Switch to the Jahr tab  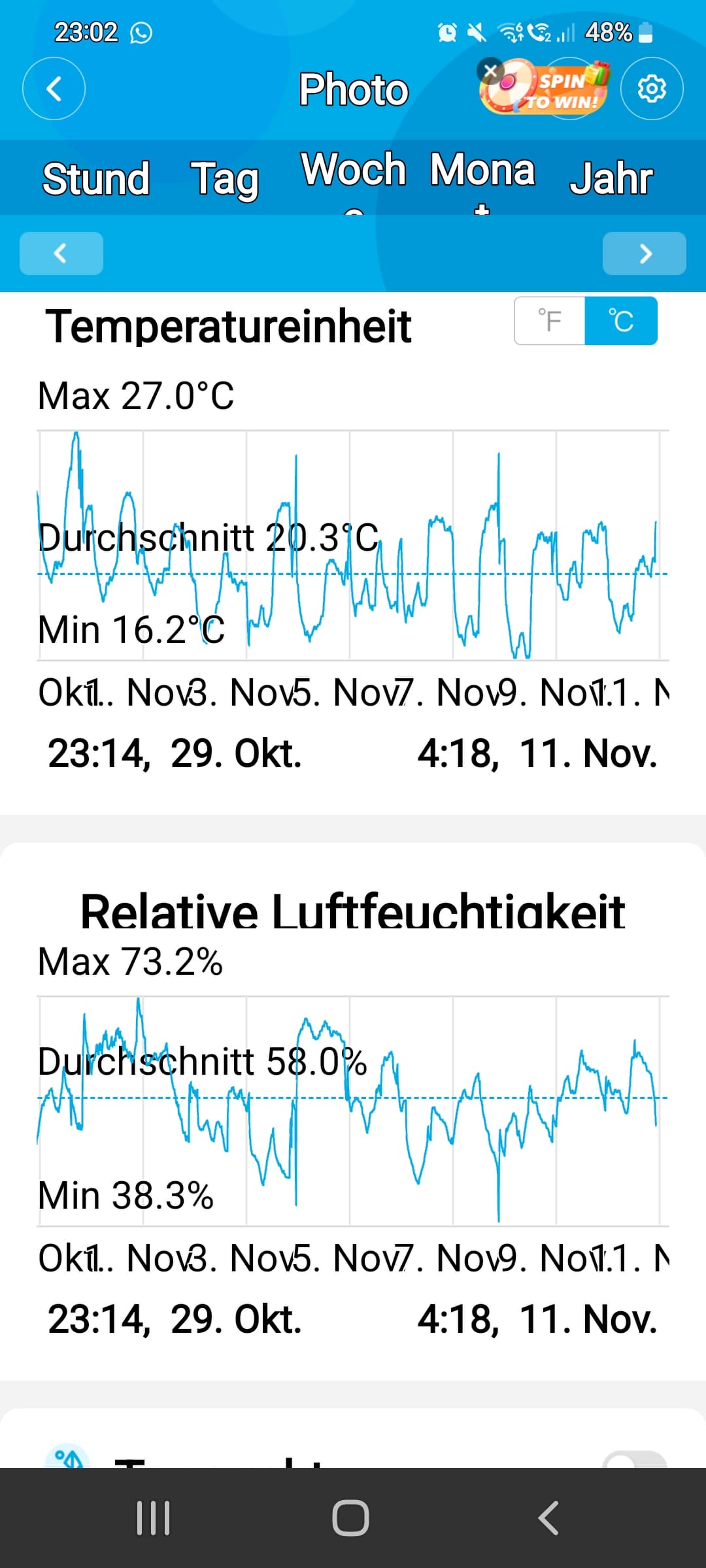(x=611, y=178)
